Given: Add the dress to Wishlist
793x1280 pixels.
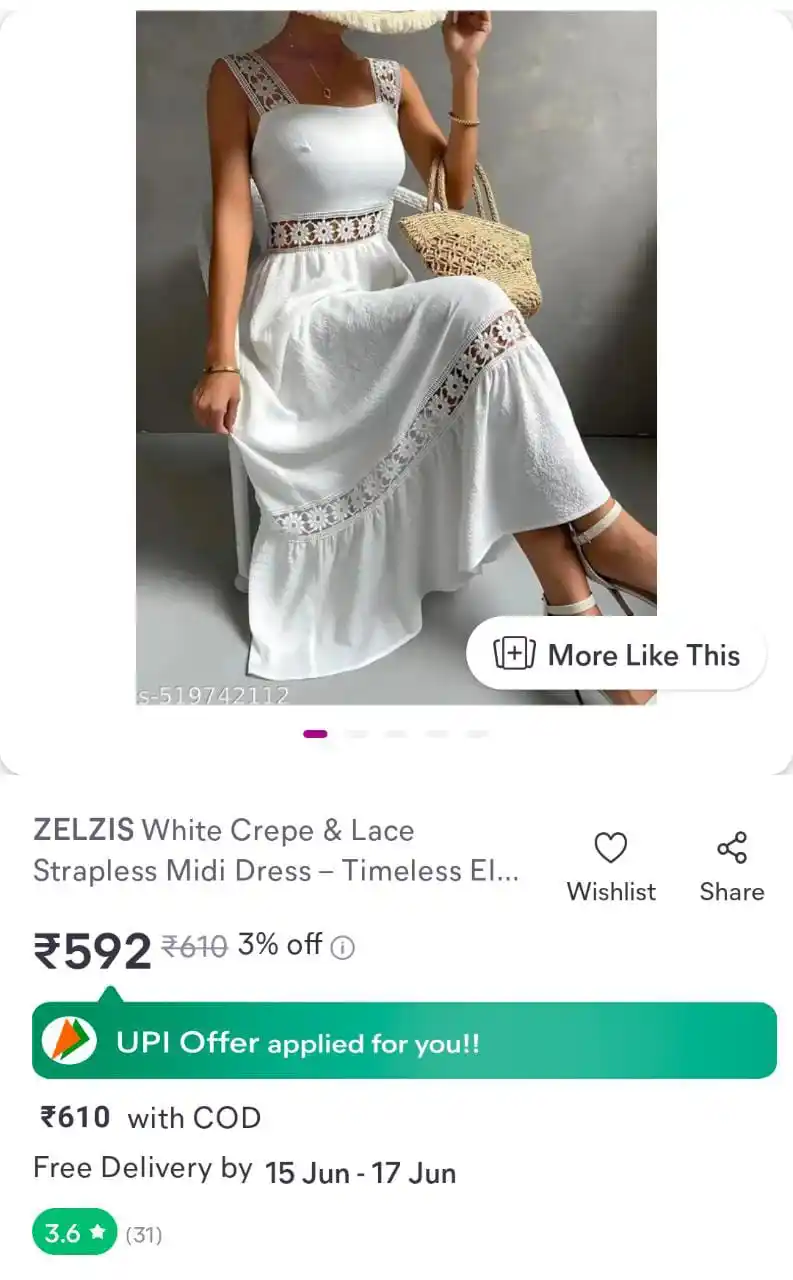Looking at the screenshot, I should point(611,866).
